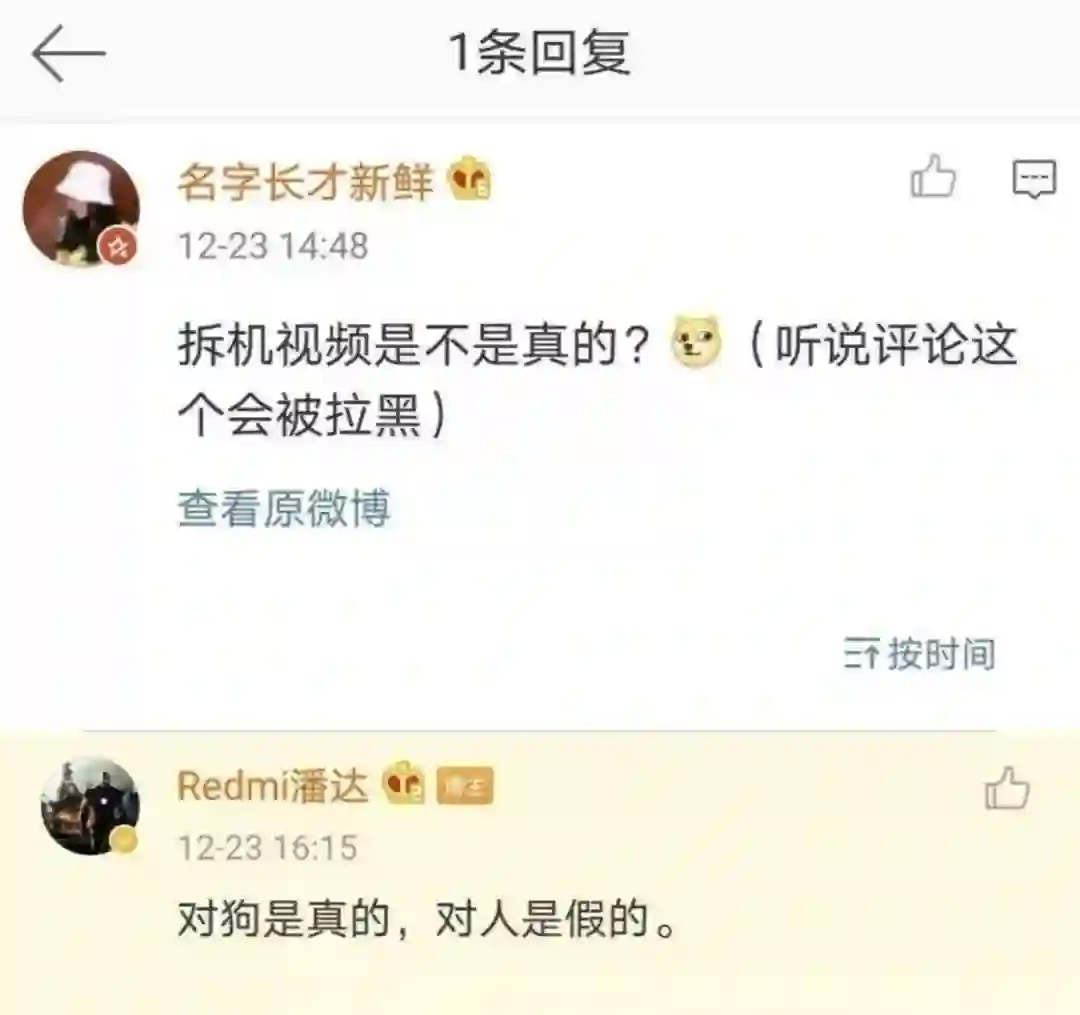This screenshot has height=1015, width=1080.
Task: Open 名字长才新鲜's profile avatar
Action: 80,210
